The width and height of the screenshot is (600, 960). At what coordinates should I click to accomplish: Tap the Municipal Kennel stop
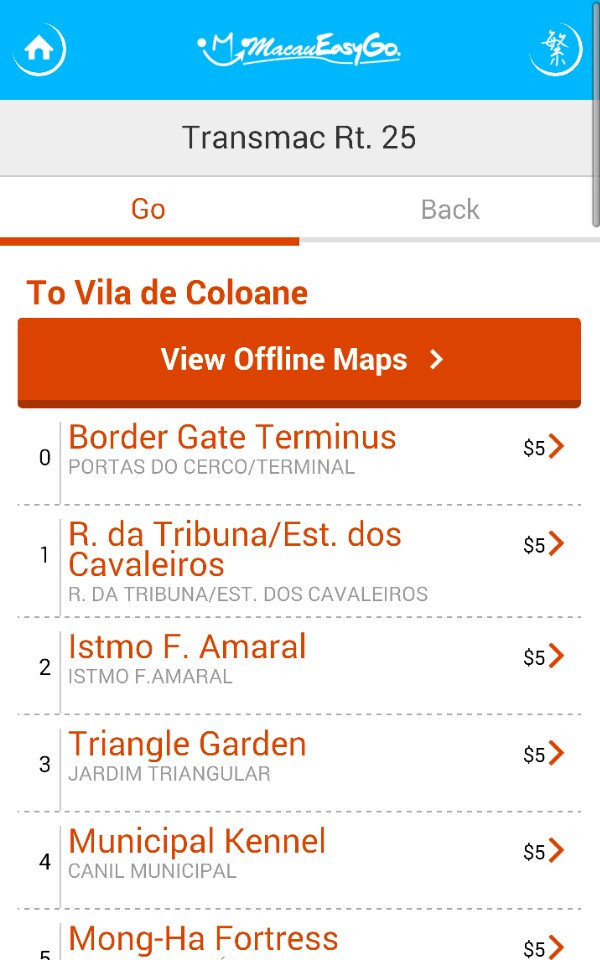point(300,854)
